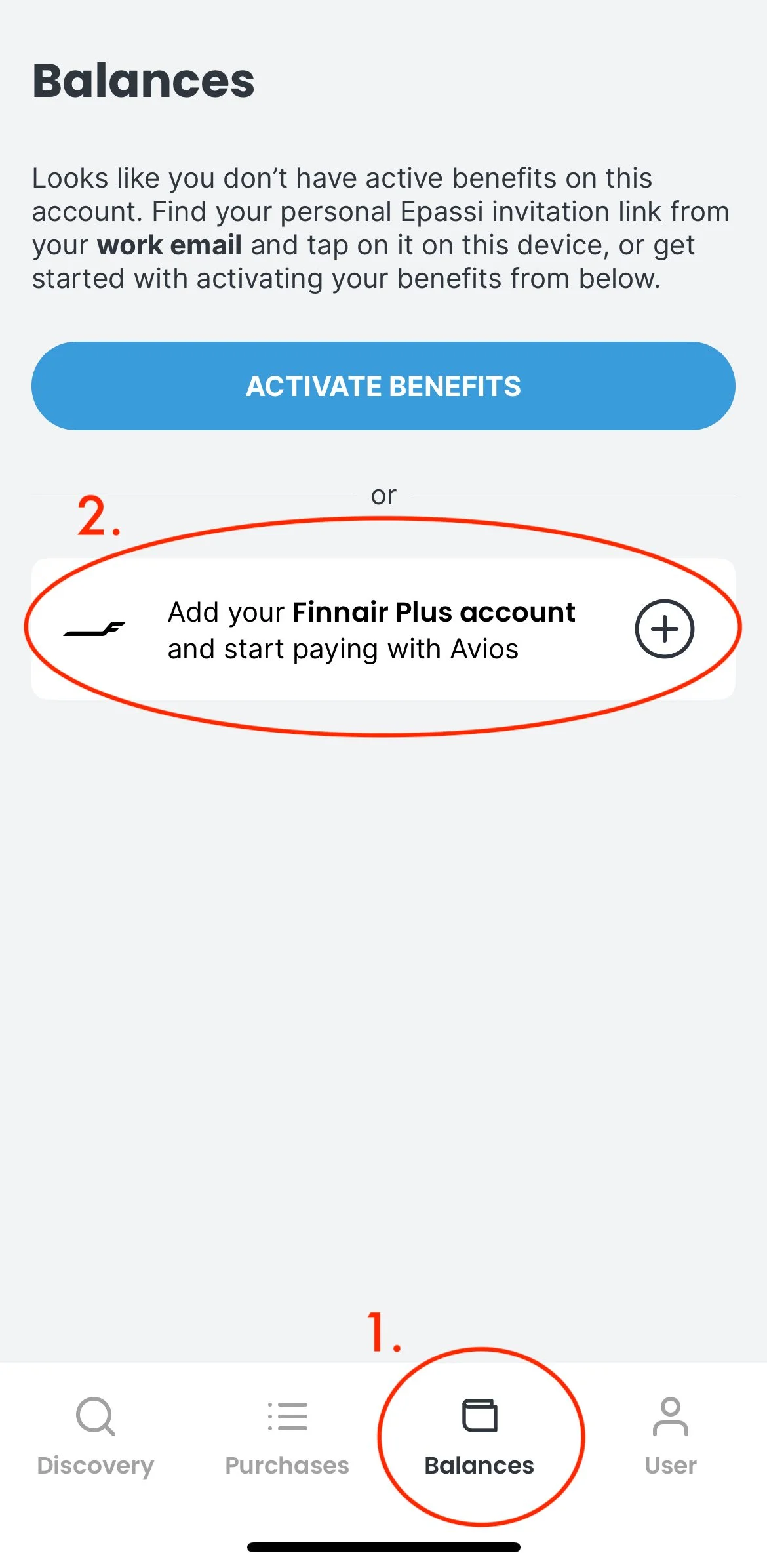Select the Balances tab
767x1568 pixels.
point(479,1436)
